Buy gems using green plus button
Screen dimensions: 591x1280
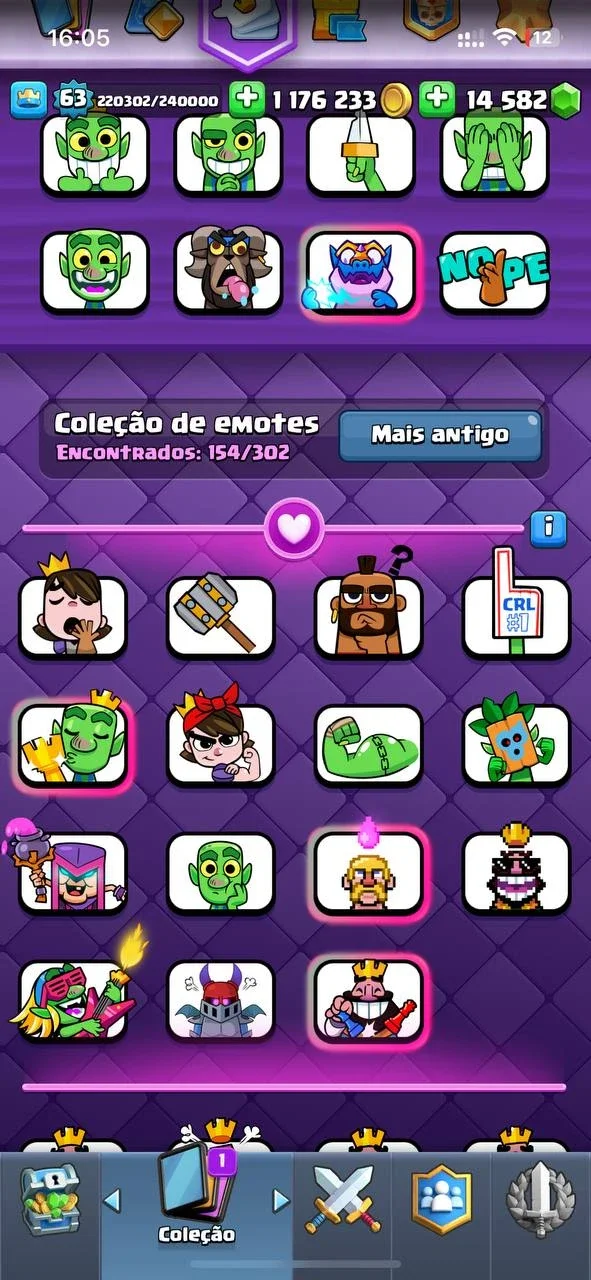pyautogui.click(x=436, y=99)
